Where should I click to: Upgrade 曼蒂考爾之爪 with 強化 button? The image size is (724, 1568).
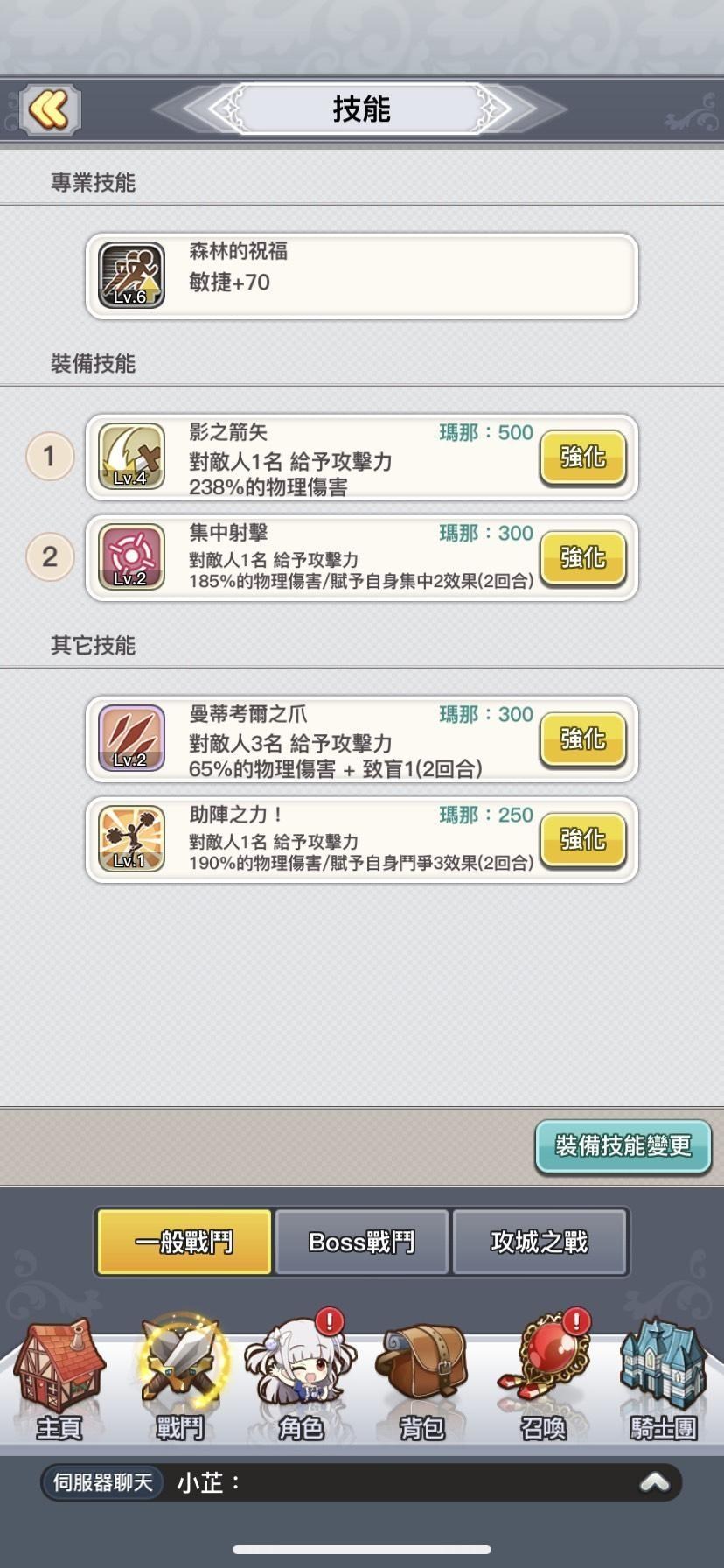pyautogui.click(x=582, y=738)
